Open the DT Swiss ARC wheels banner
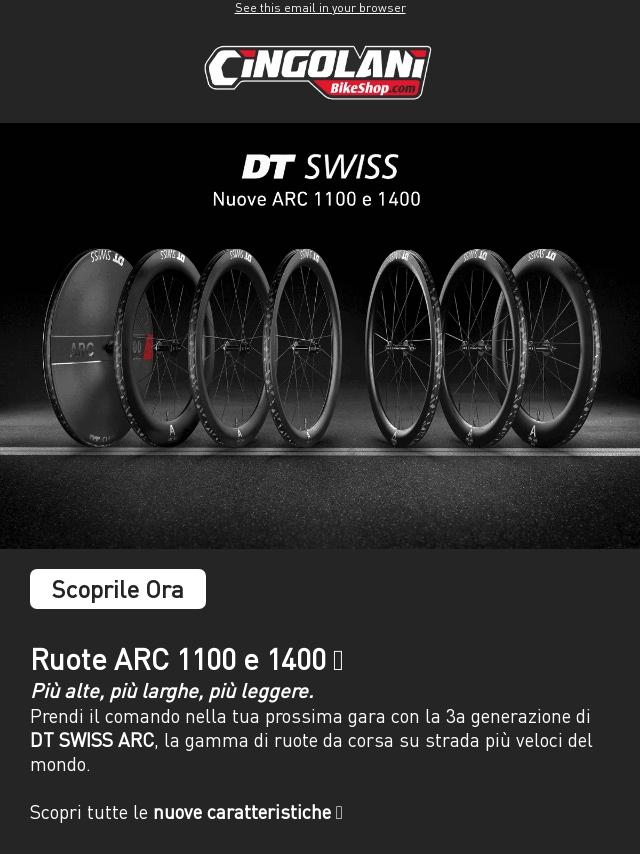Image resolution: width=640 pixels, height=854 pixels. (x=320, y=335)
